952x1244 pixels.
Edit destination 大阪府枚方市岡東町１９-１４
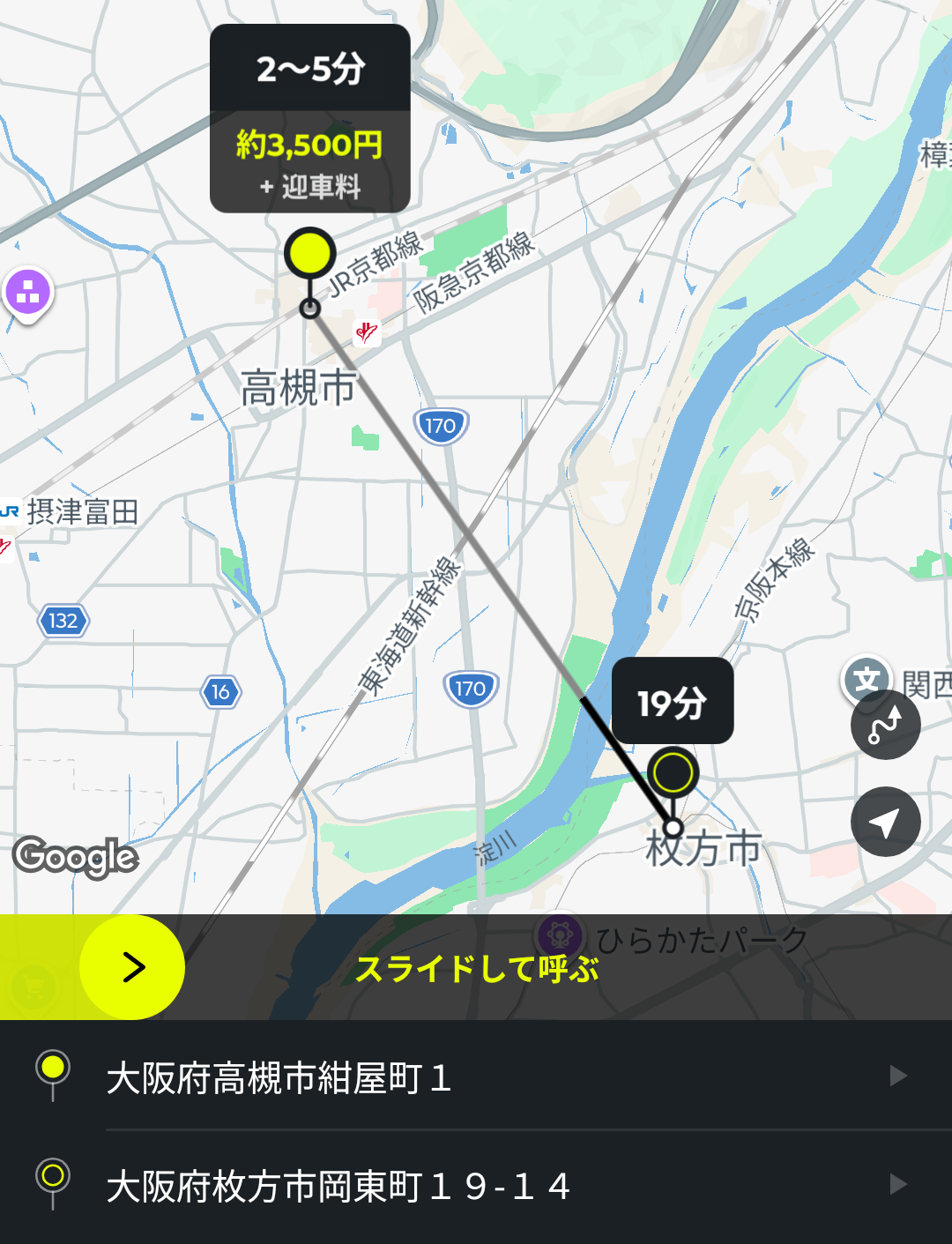476,1186
